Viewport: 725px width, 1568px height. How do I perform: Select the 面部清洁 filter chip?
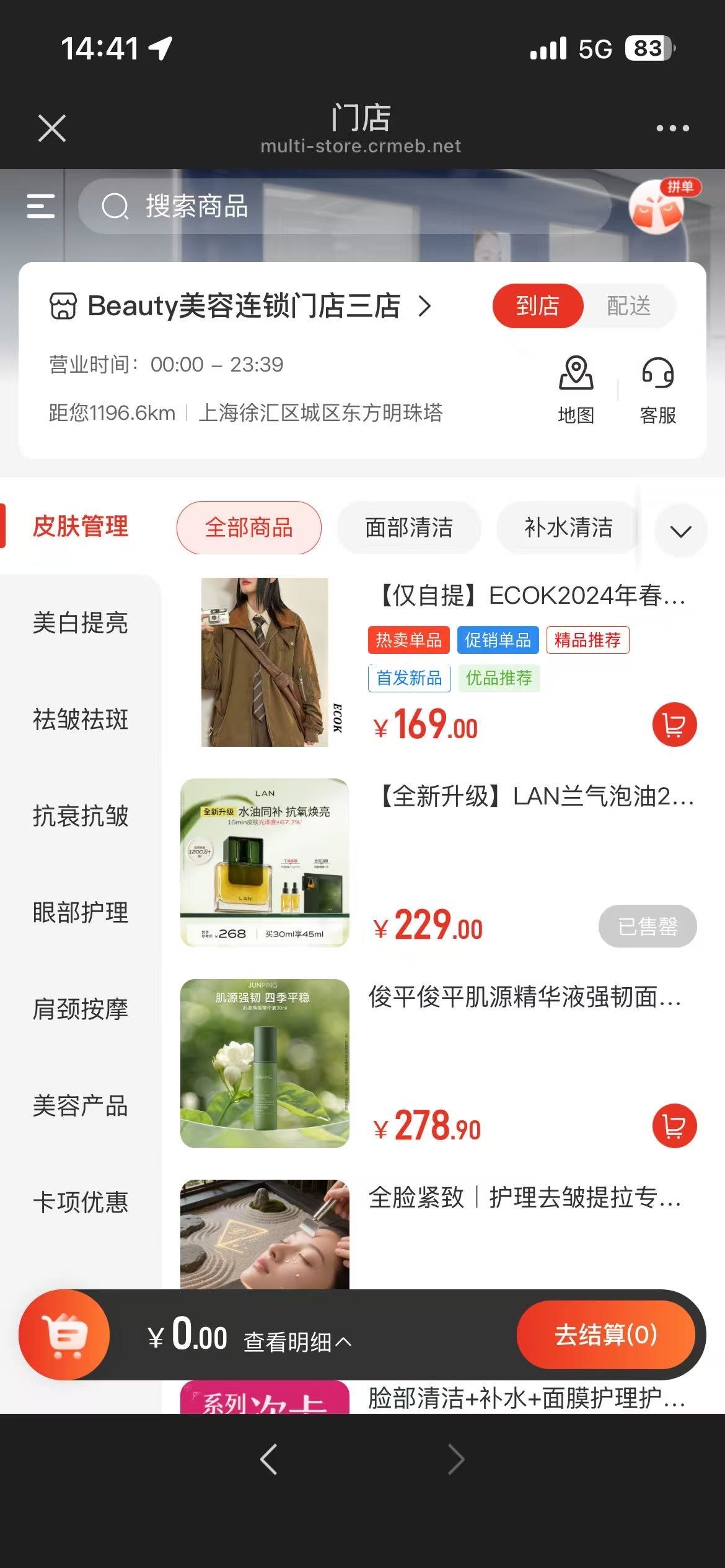pyautogui.click(x=409, y=528)
